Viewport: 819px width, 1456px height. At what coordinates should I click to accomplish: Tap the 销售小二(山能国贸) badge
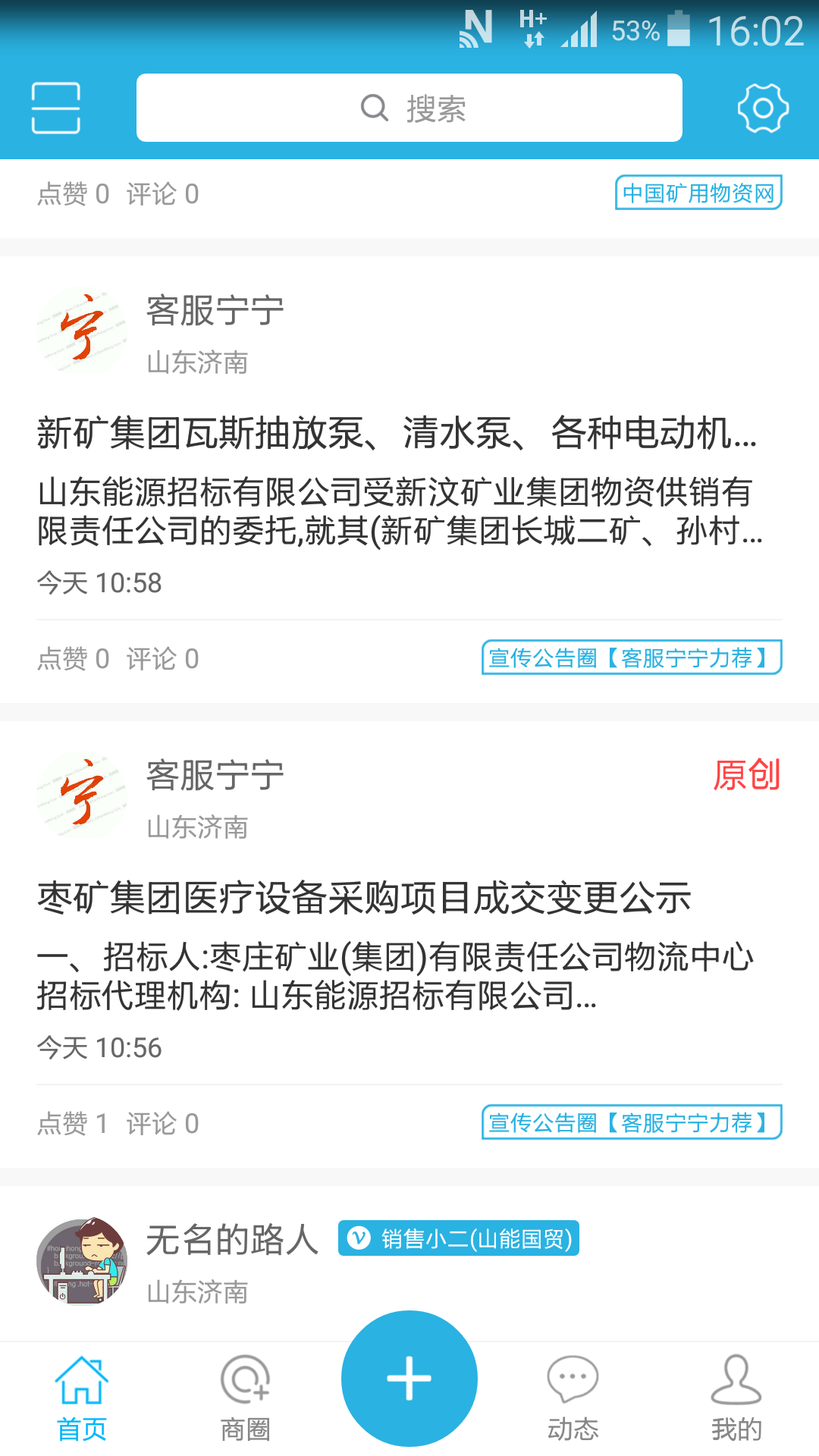click(459, 1238)
